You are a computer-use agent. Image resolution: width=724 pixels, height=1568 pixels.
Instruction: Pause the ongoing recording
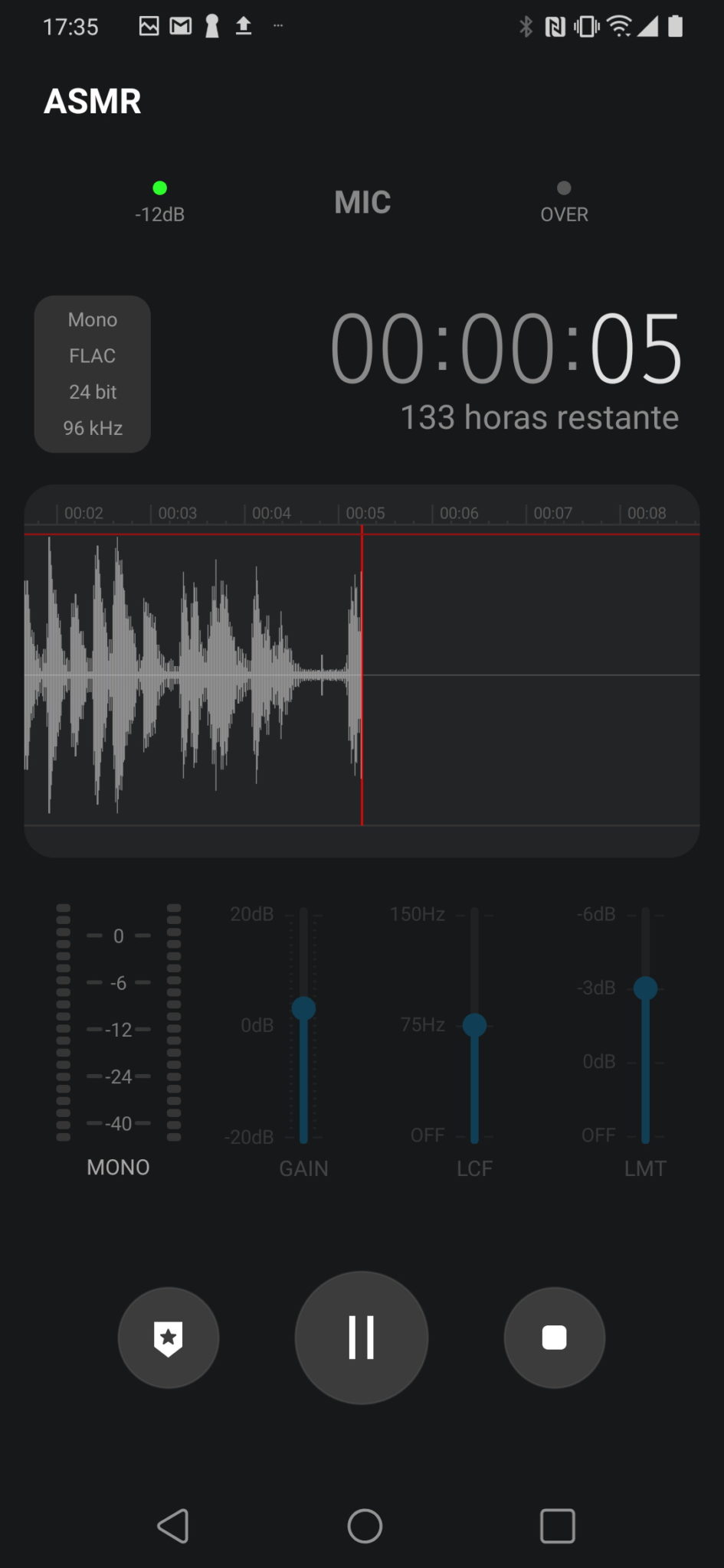pos(362,1337)
